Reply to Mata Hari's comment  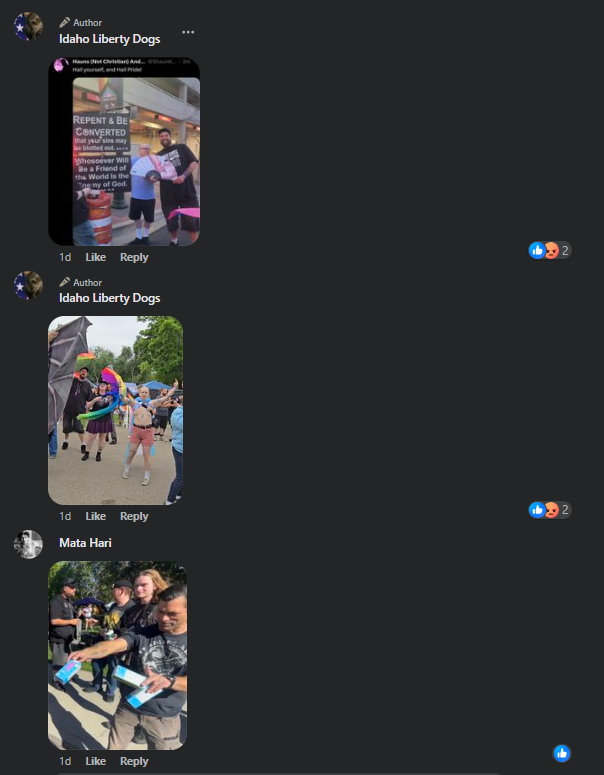(x=134, y=761)
